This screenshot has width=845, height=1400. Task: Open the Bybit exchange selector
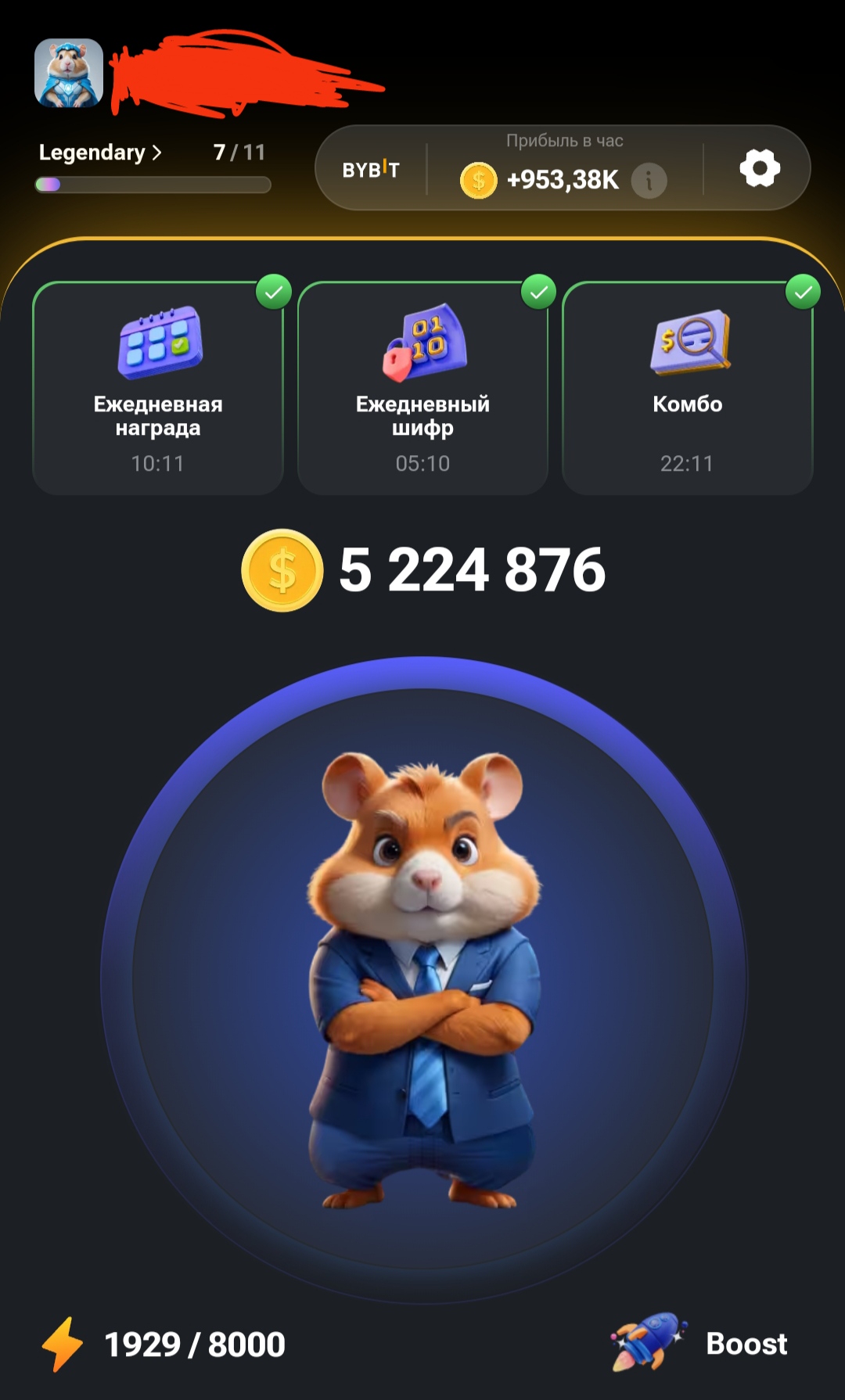(371, 170)
